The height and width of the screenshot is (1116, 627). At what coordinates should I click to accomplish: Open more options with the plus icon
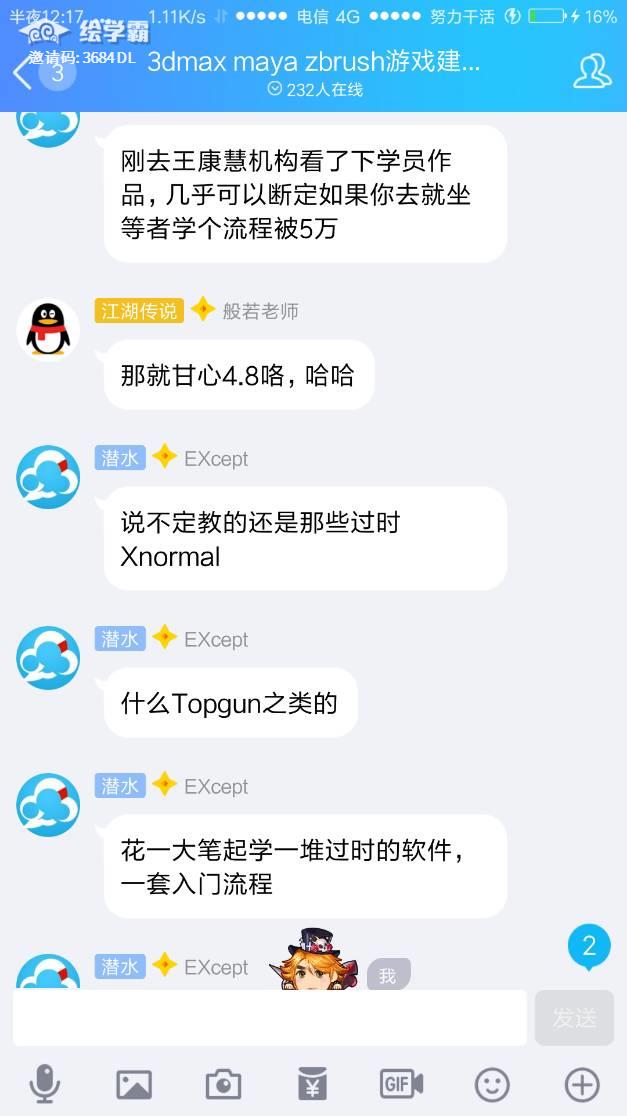tap(582, 1084)
